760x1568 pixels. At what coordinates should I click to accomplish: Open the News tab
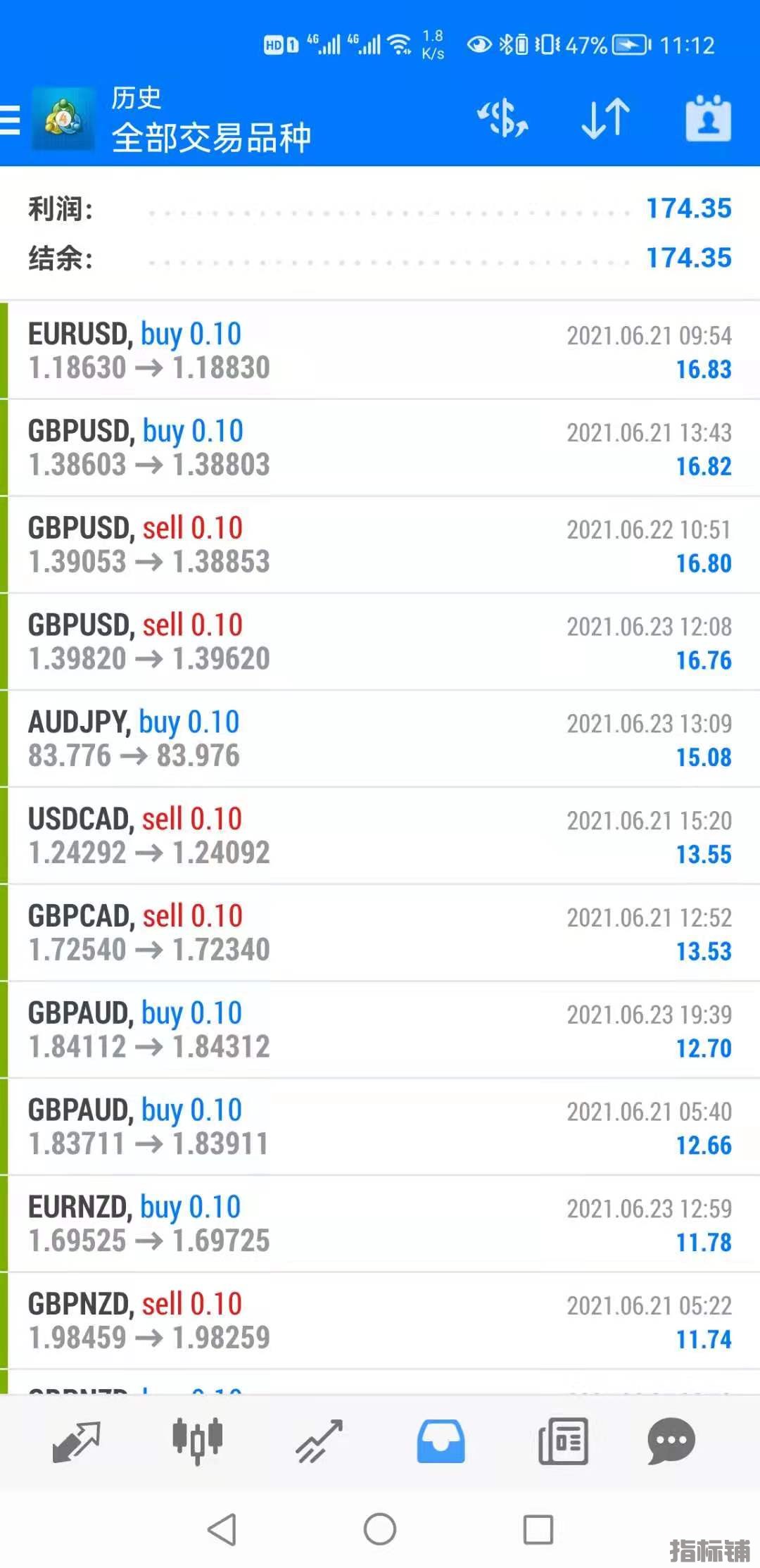pyautogui.click(x=563, y=1441)
